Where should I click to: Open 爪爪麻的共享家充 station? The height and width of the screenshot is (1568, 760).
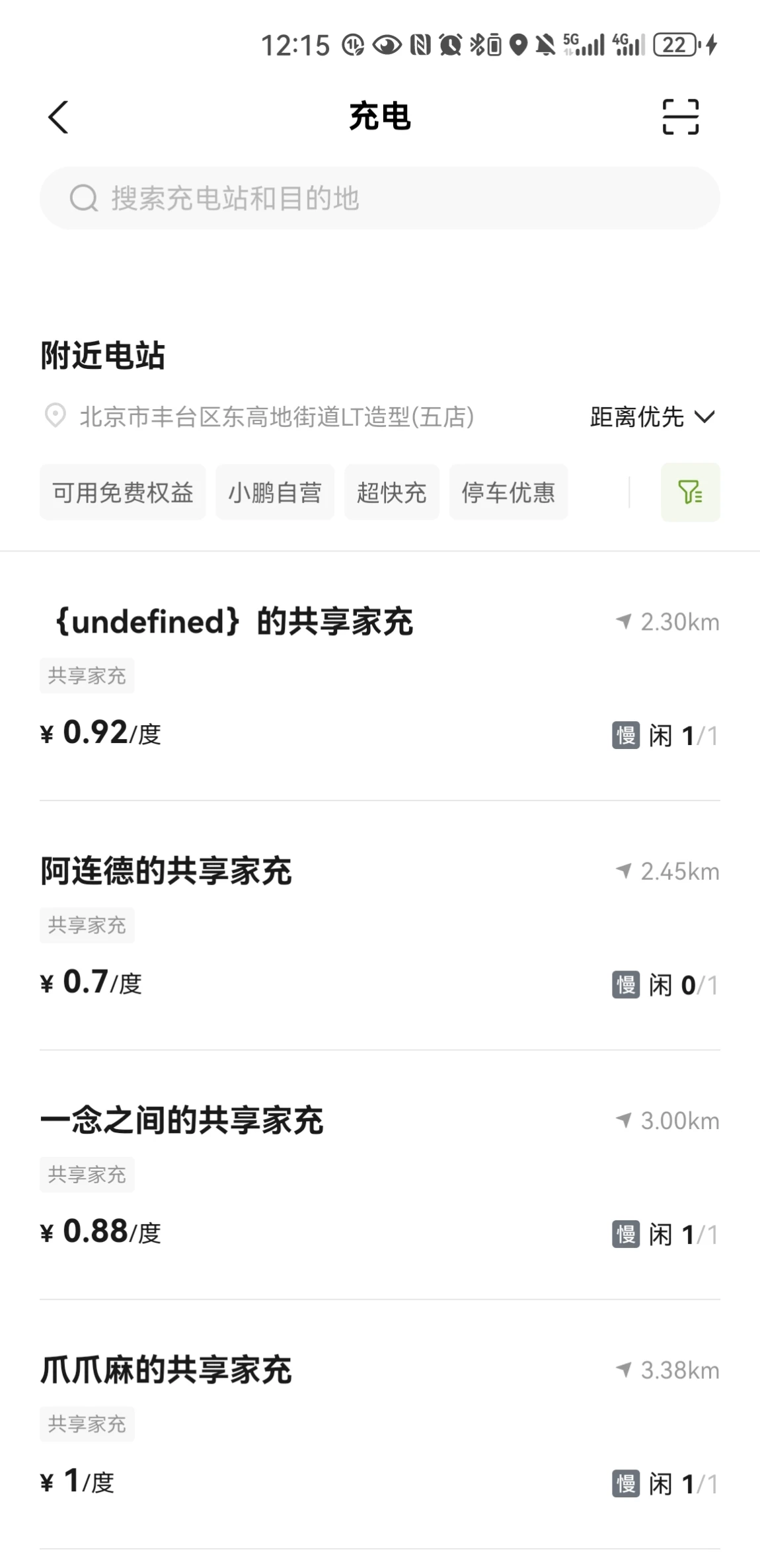pyautogui.click(x=380, y=1425)
